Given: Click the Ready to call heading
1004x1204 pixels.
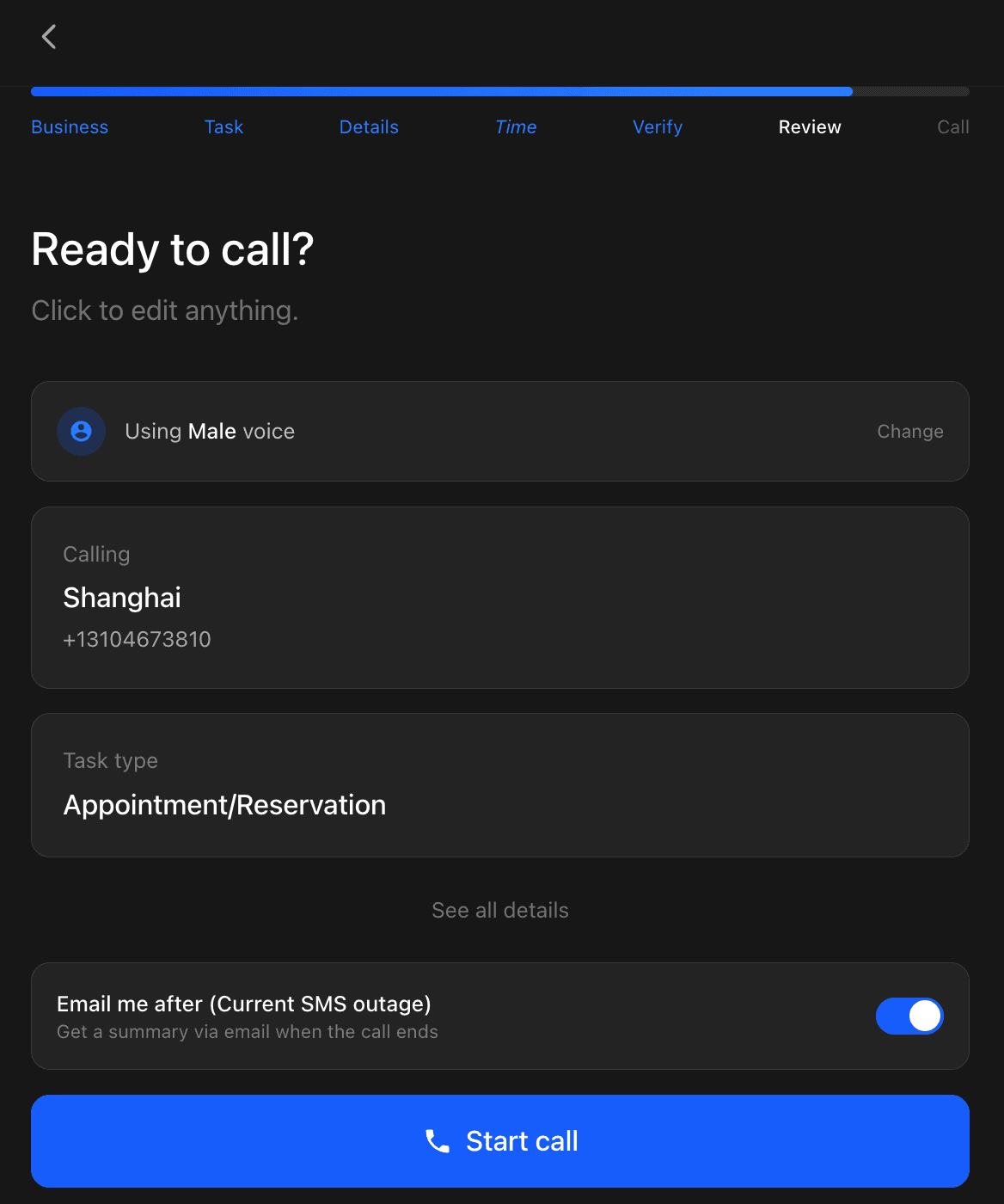Looking at the screenshot, I should [x=173, y=249].
